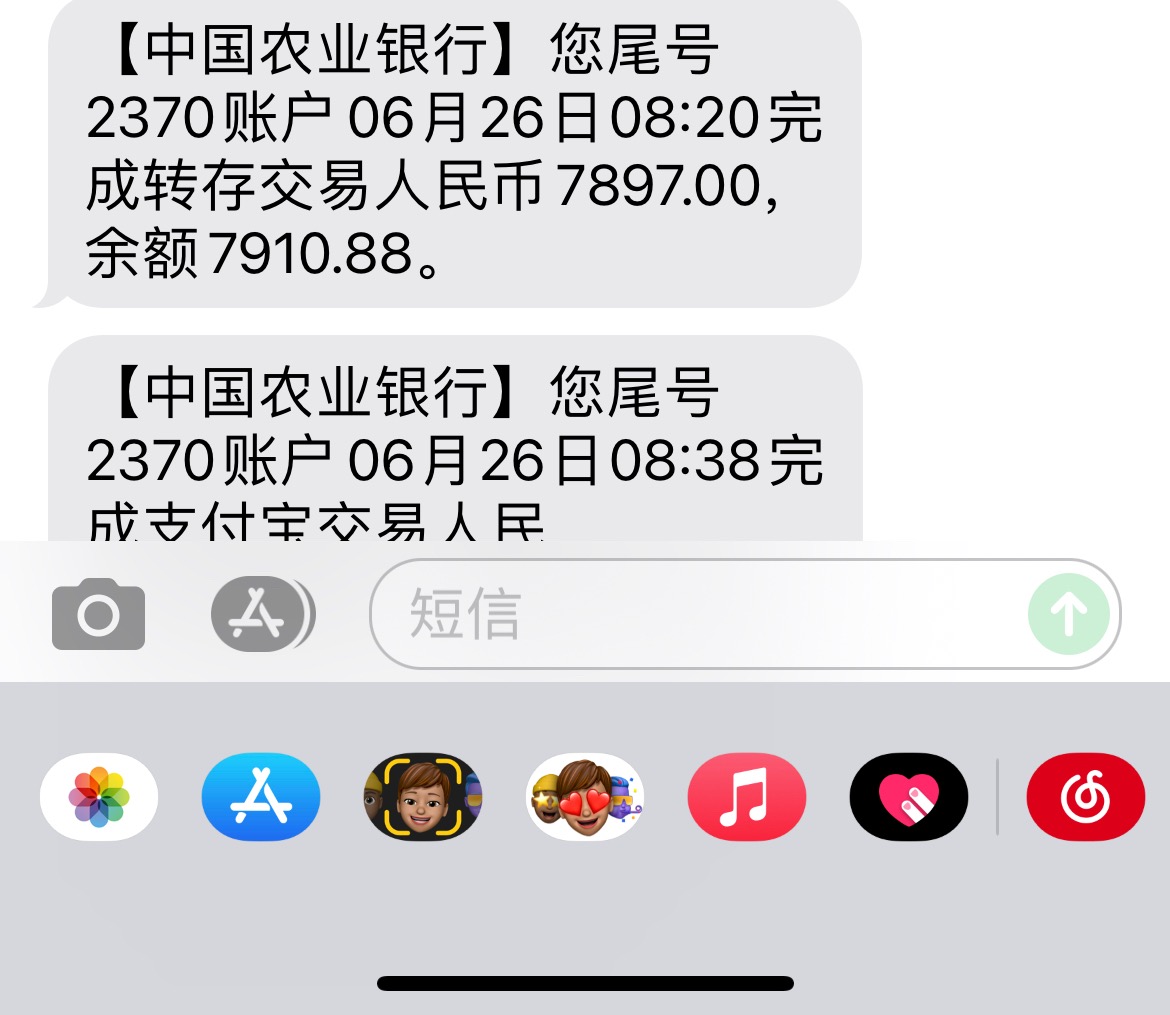Open the Photos app in the drawer
Viewport: 1170px width, 1015px height.
[x=98, y=797]
